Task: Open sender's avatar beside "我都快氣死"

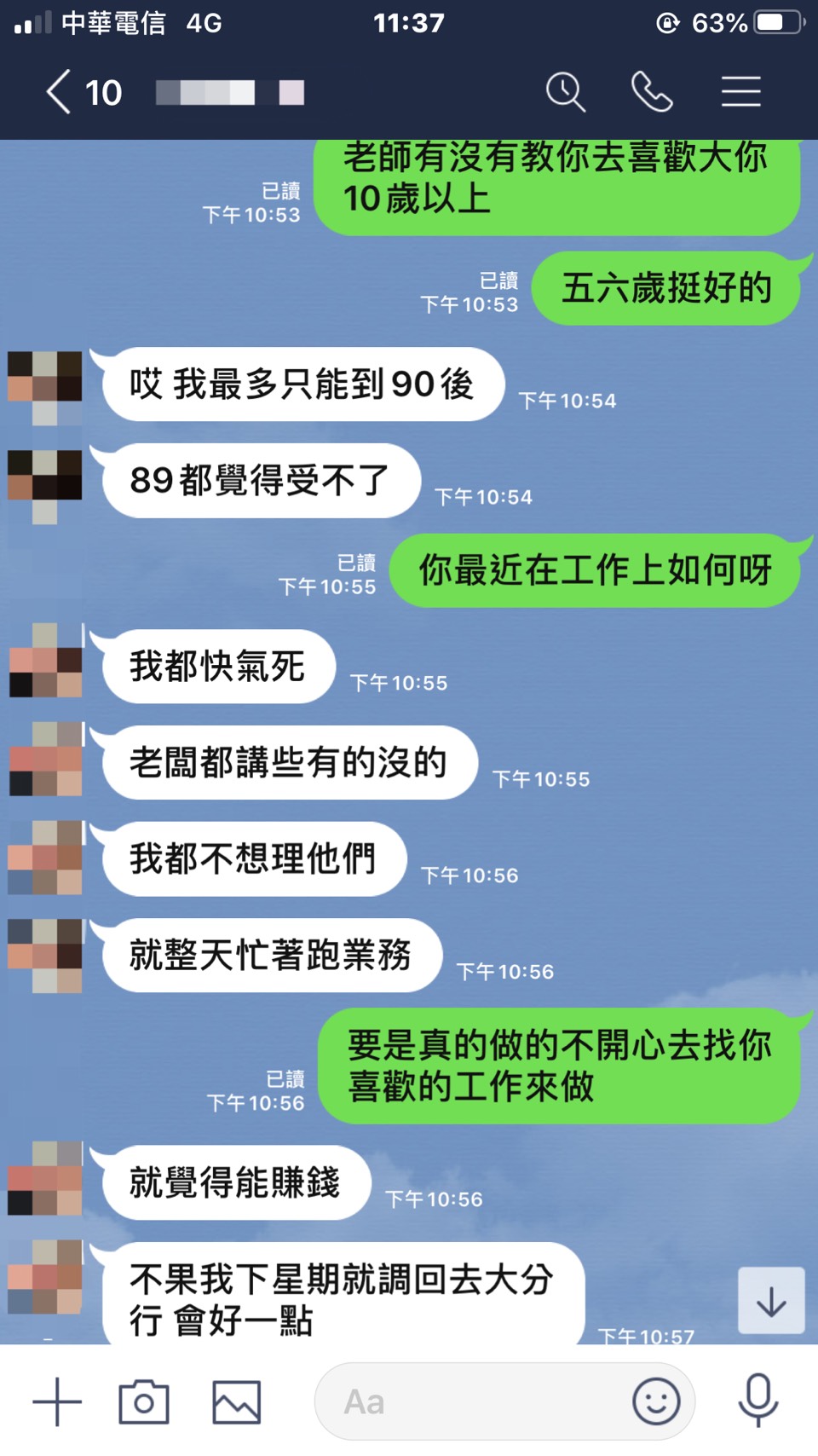Action: coord(46,662)
